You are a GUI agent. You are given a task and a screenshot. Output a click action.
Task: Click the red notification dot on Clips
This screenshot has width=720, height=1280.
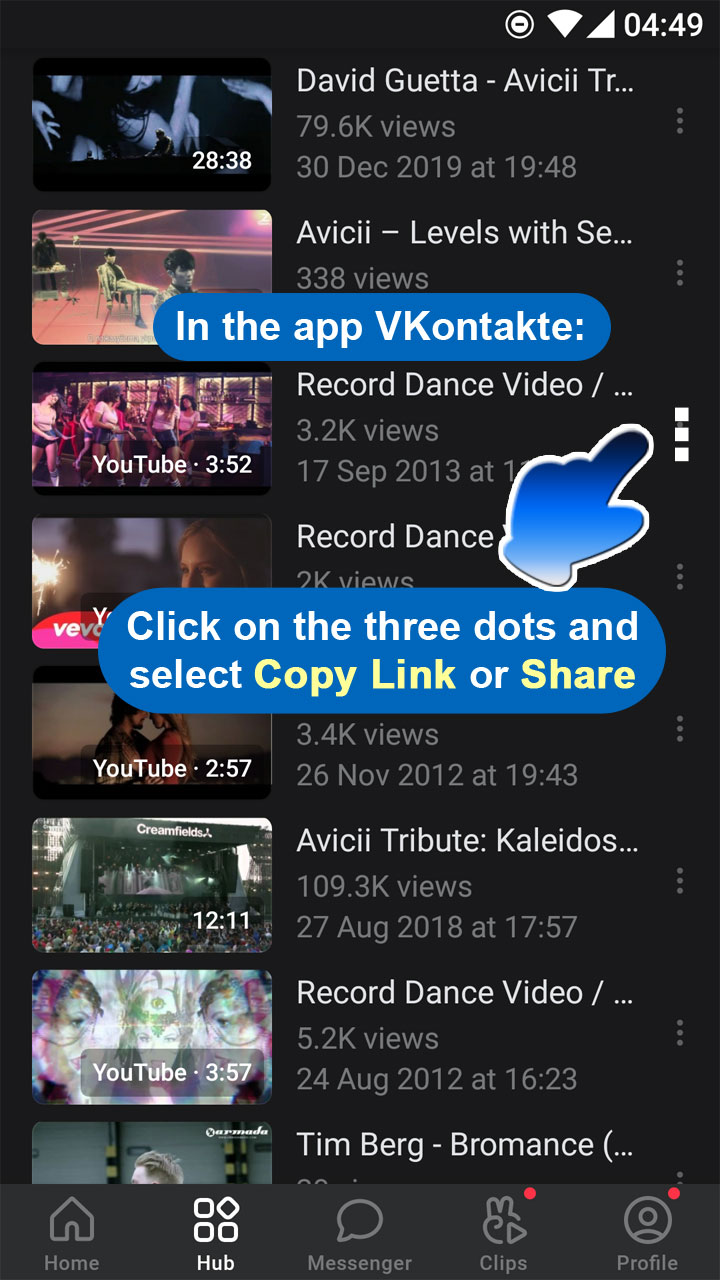(x=528, y=1194)
